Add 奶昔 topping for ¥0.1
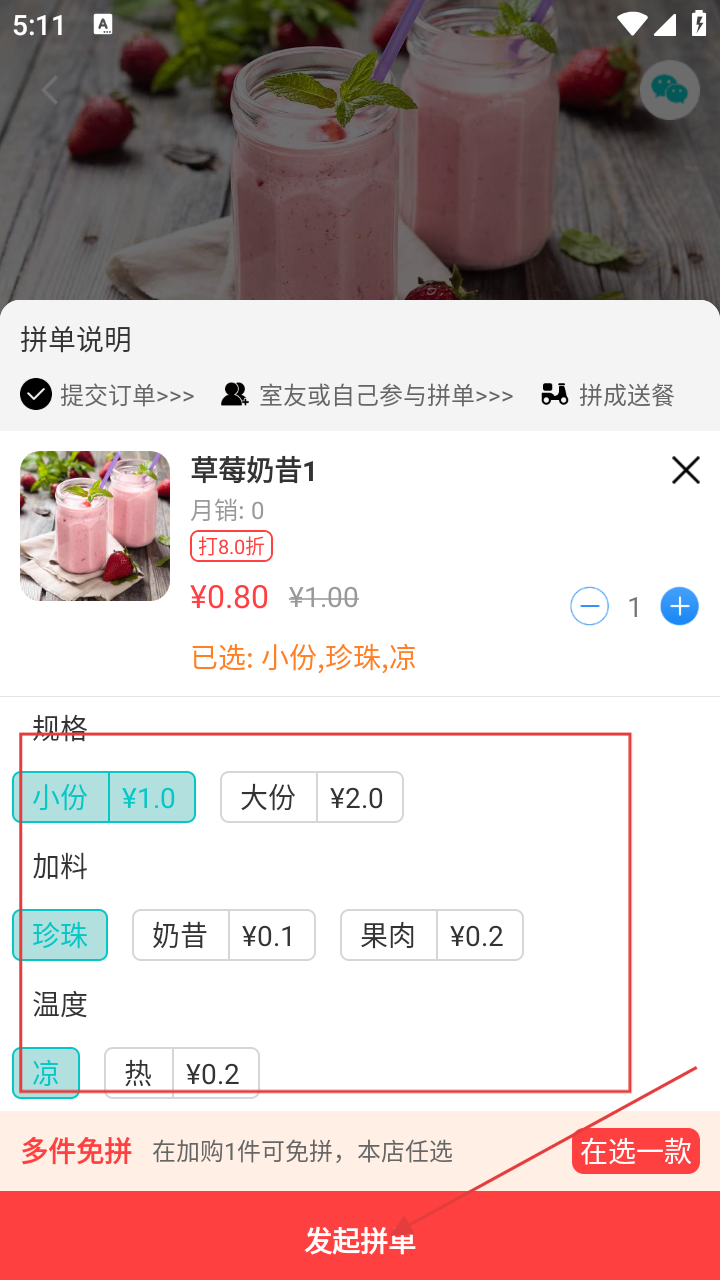 223,935
